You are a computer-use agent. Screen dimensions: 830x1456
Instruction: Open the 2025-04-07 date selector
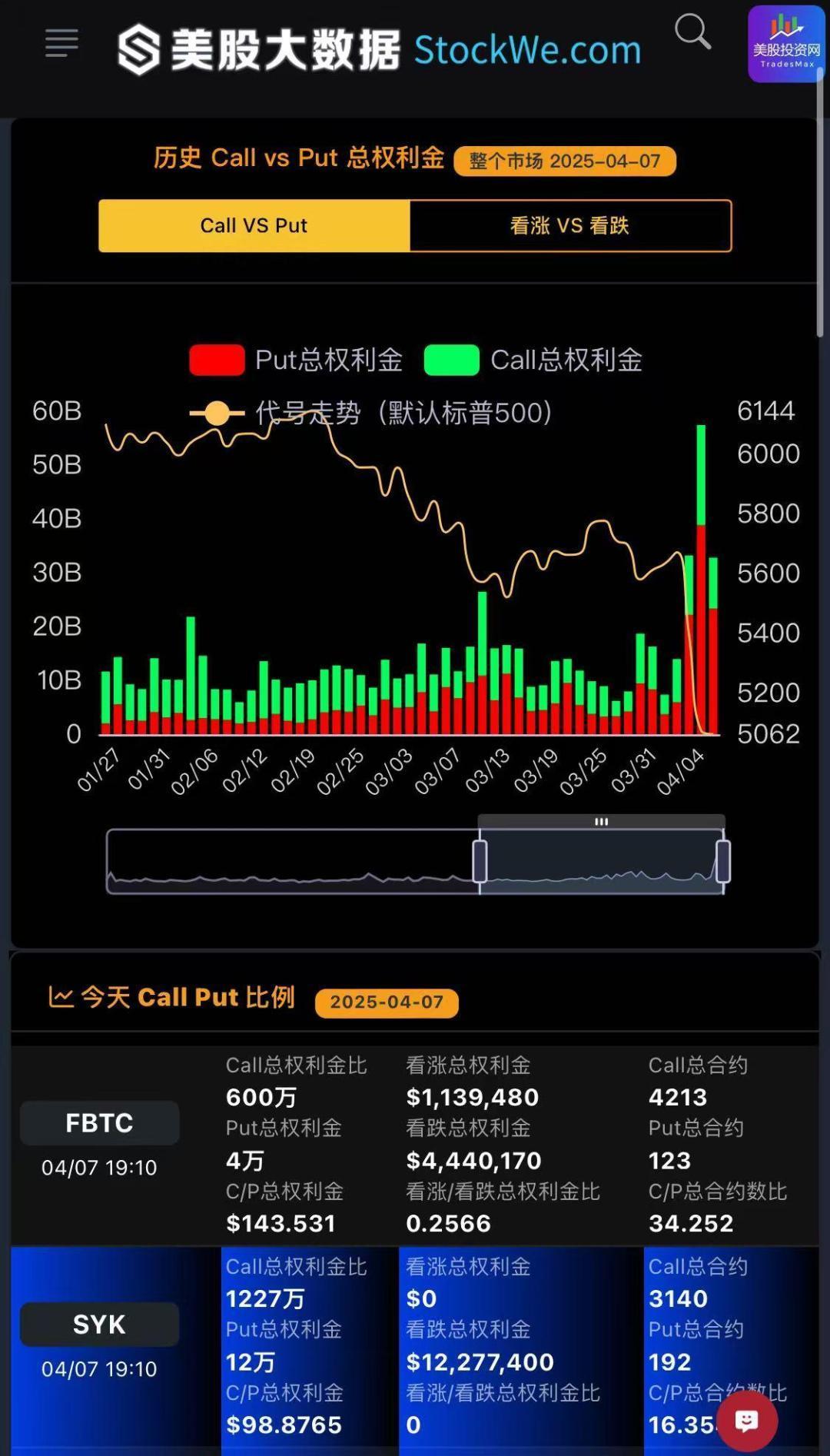(x=386, y=1002)
